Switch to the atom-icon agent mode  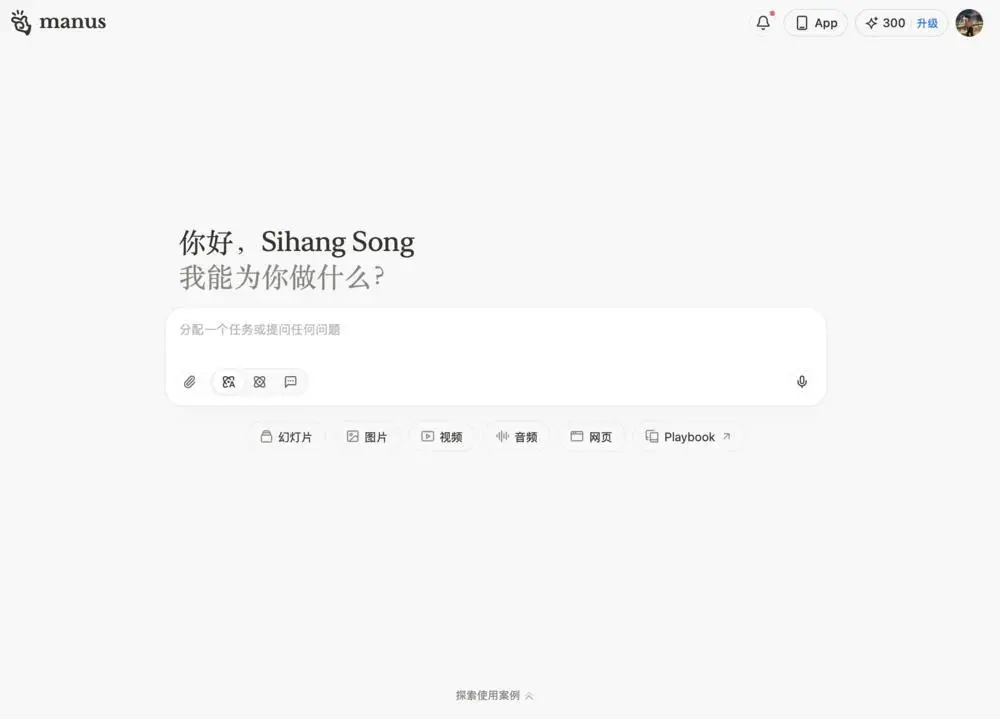(x=260, y=382)
